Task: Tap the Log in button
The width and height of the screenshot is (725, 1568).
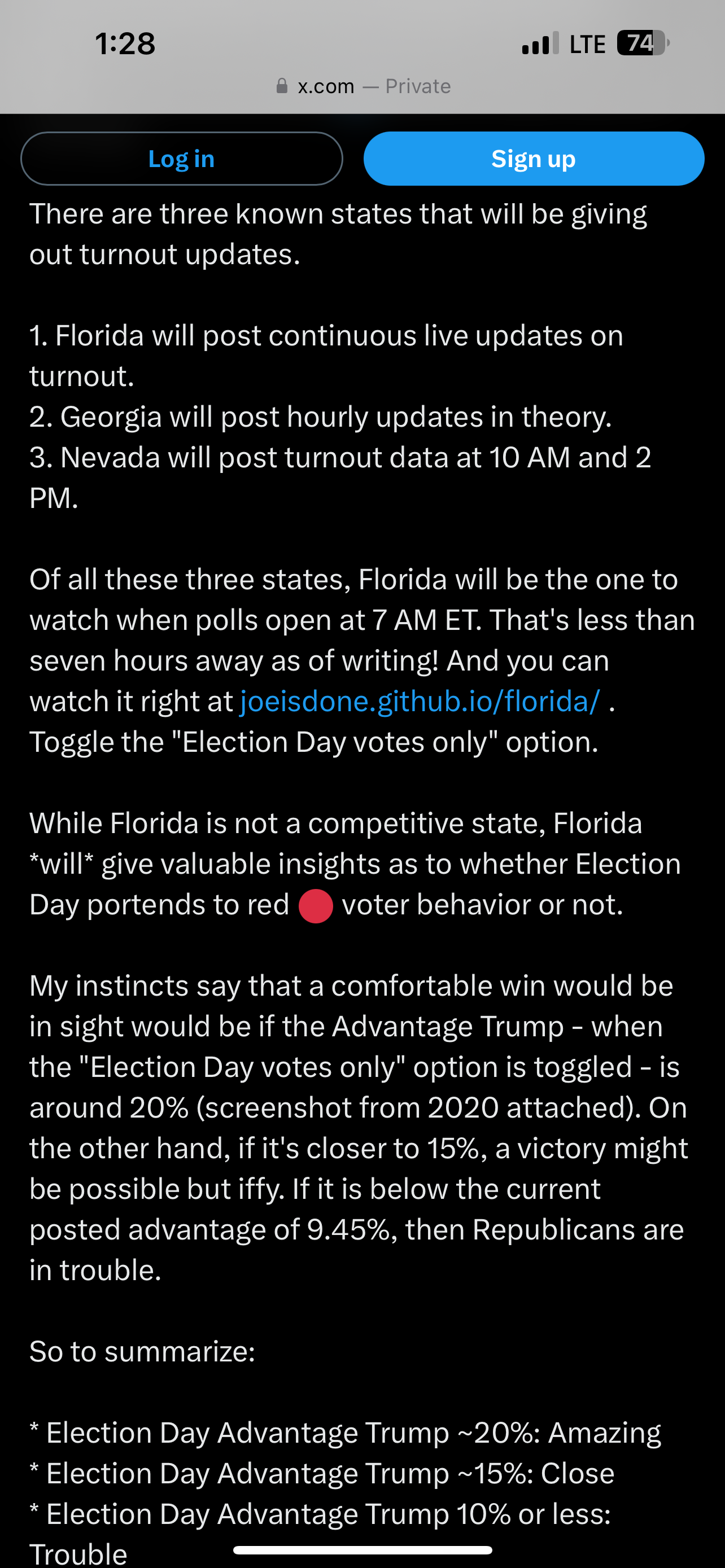Action: (x=181, y=159)
